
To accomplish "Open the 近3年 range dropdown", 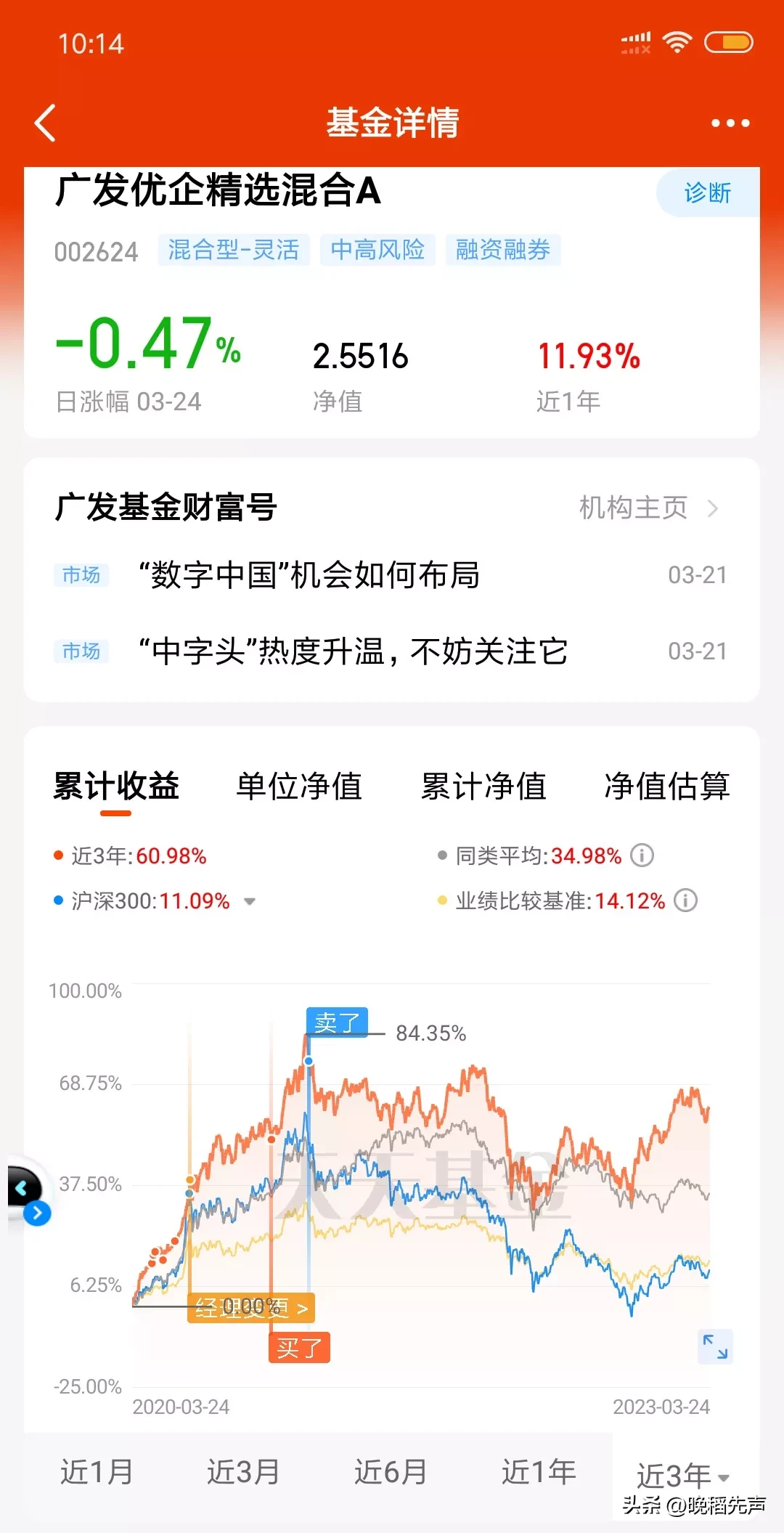I will (x=682, y=1476).
